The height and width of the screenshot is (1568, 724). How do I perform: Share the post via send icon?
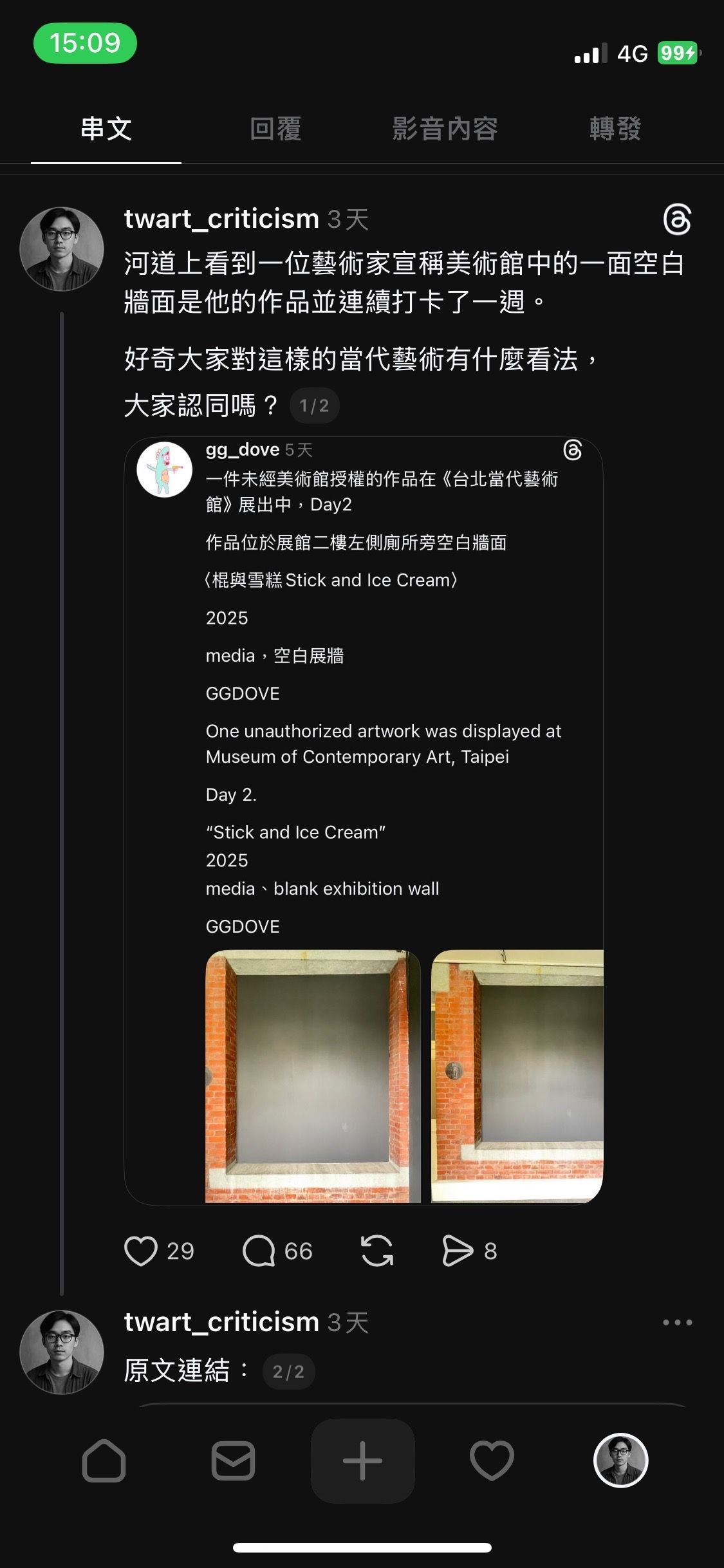tap(458, 1251)
